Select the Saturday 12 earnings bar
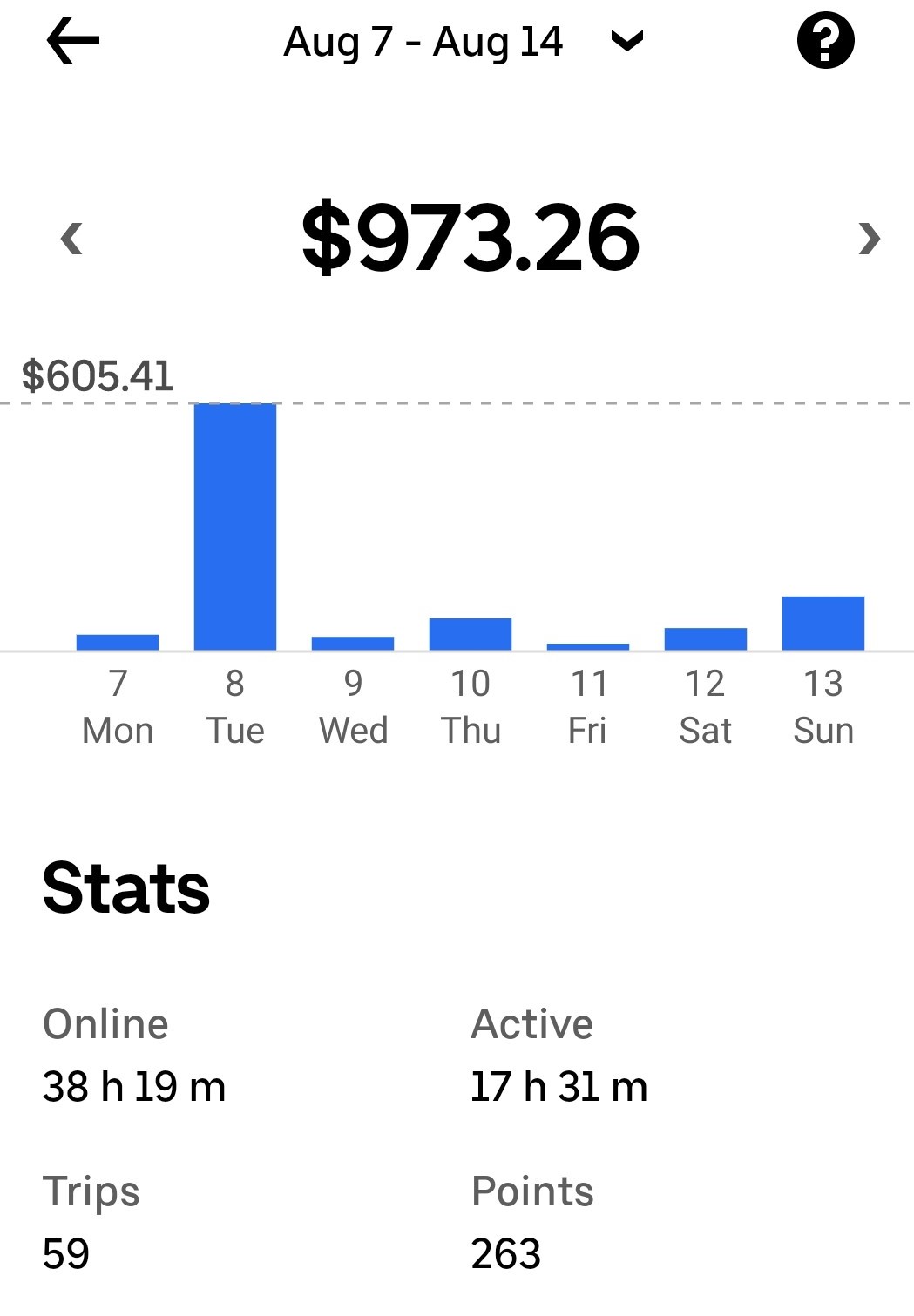The image size is (914, 1316). click(x=706, y=639)
